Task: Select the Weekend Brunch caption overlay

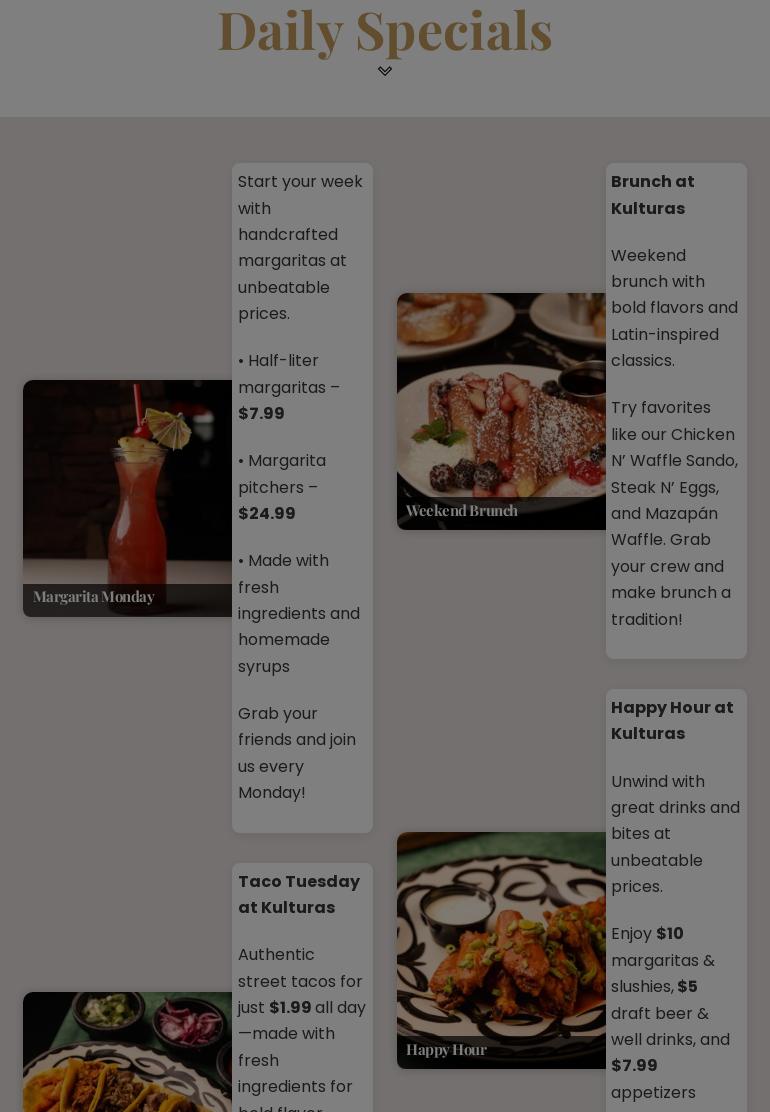Action: click(461, 510)
